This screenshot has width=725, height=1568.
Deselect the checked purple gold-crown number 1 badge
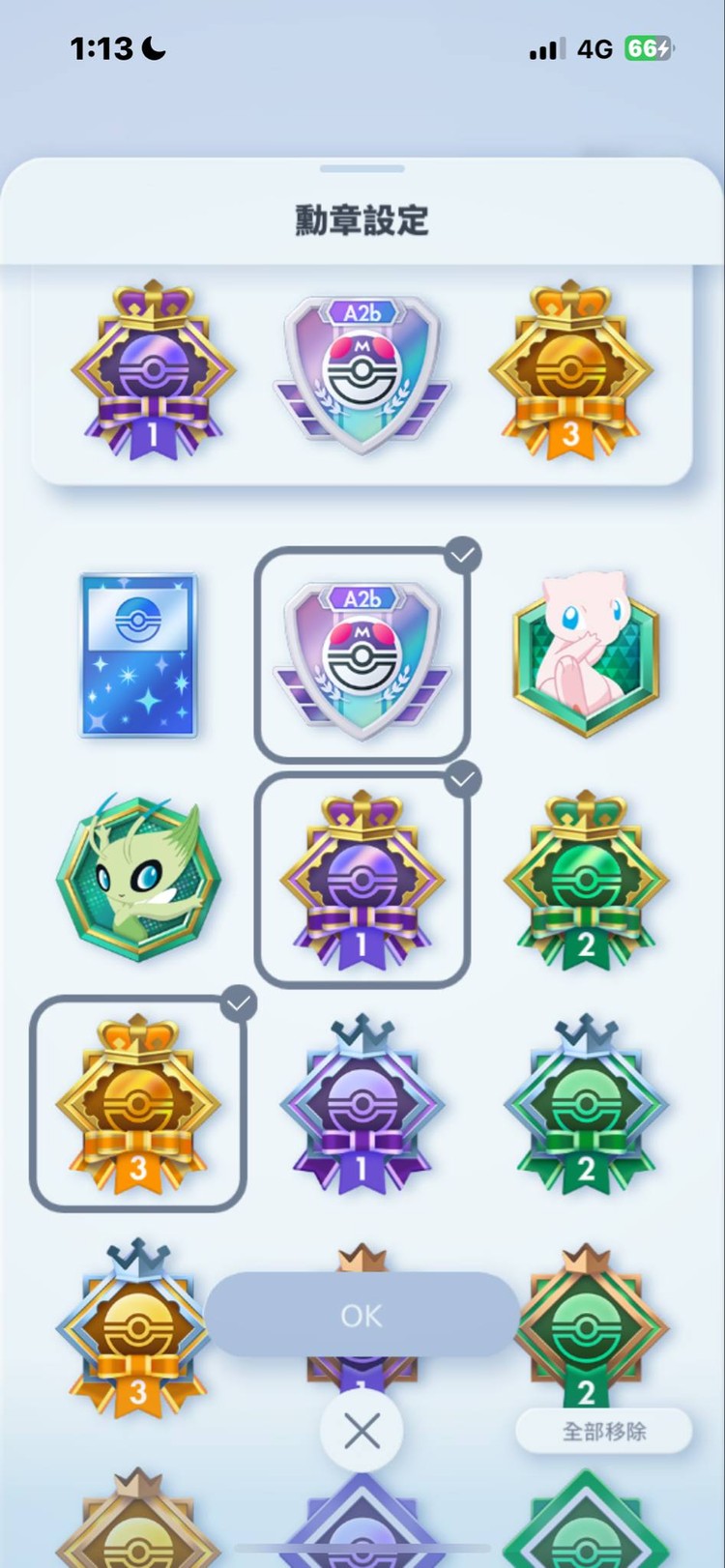pos(362,880)
